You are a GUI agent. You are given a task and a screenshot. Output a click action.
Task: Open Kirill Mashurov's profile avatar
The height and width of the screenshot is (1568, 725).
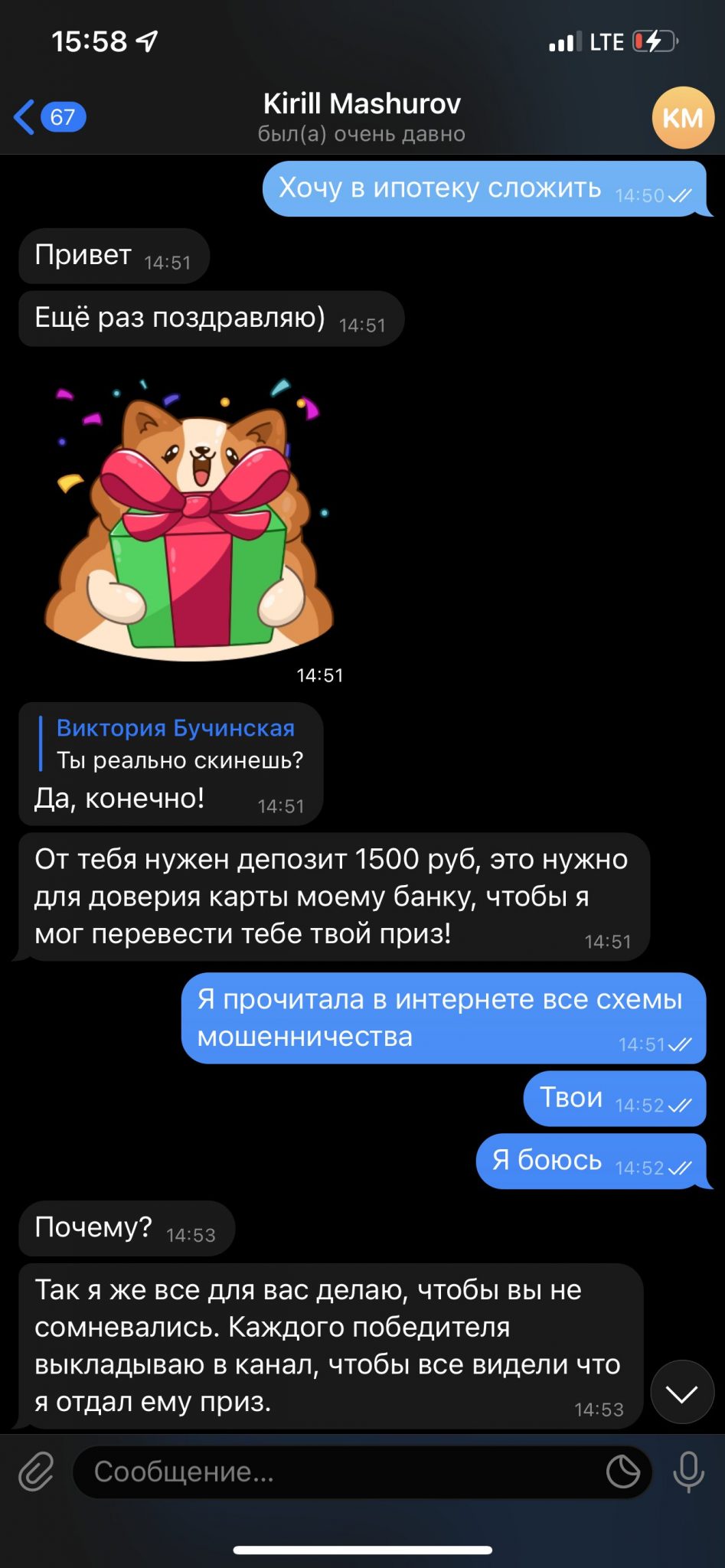(x=682, y=117)
